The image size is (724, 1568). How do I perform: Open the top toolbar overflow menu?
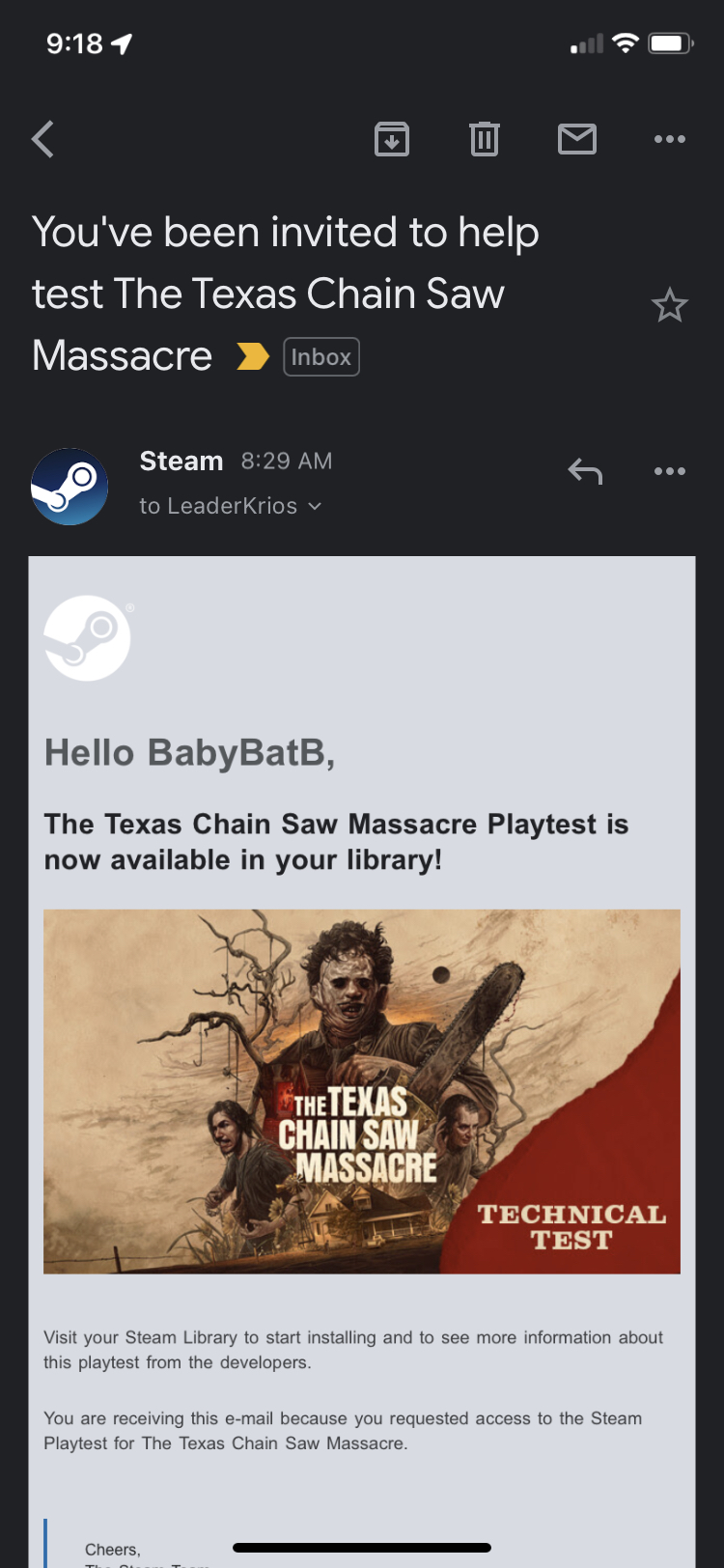[669, 140]
